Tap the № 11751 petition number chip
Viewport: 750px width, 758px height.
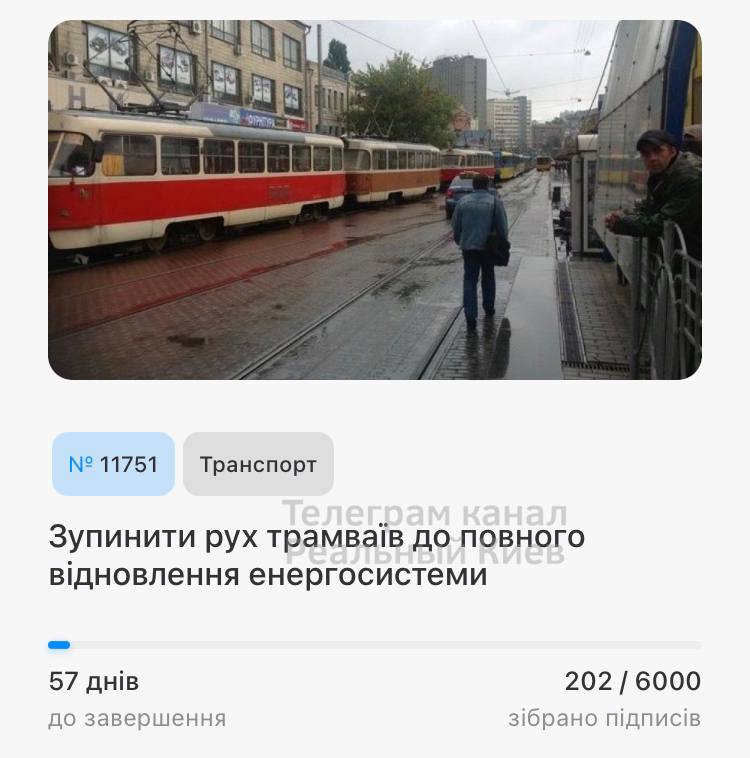point(113,464)
